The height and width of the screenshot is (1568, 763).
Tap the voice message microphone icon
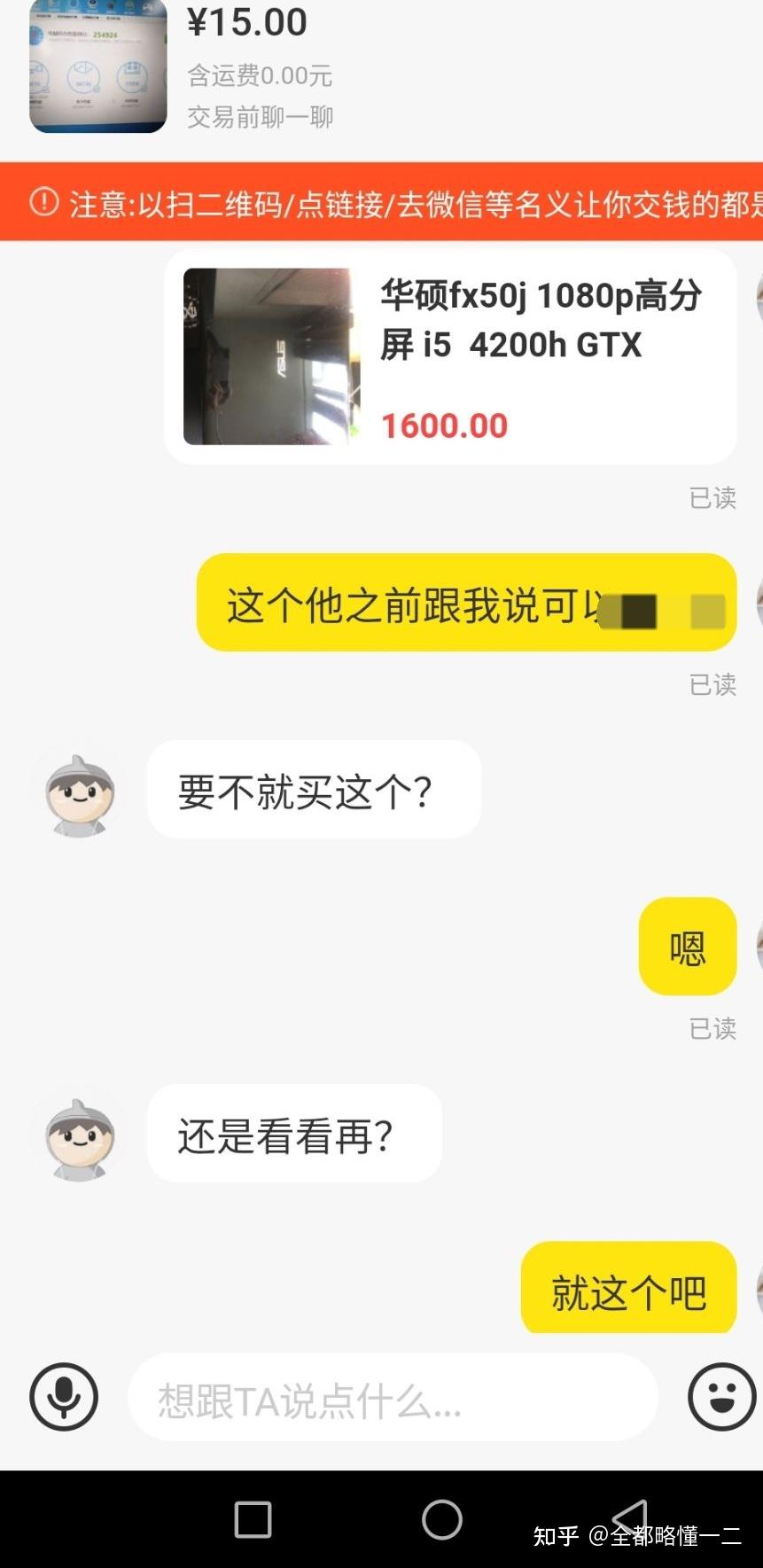[x=64, y=1396]
